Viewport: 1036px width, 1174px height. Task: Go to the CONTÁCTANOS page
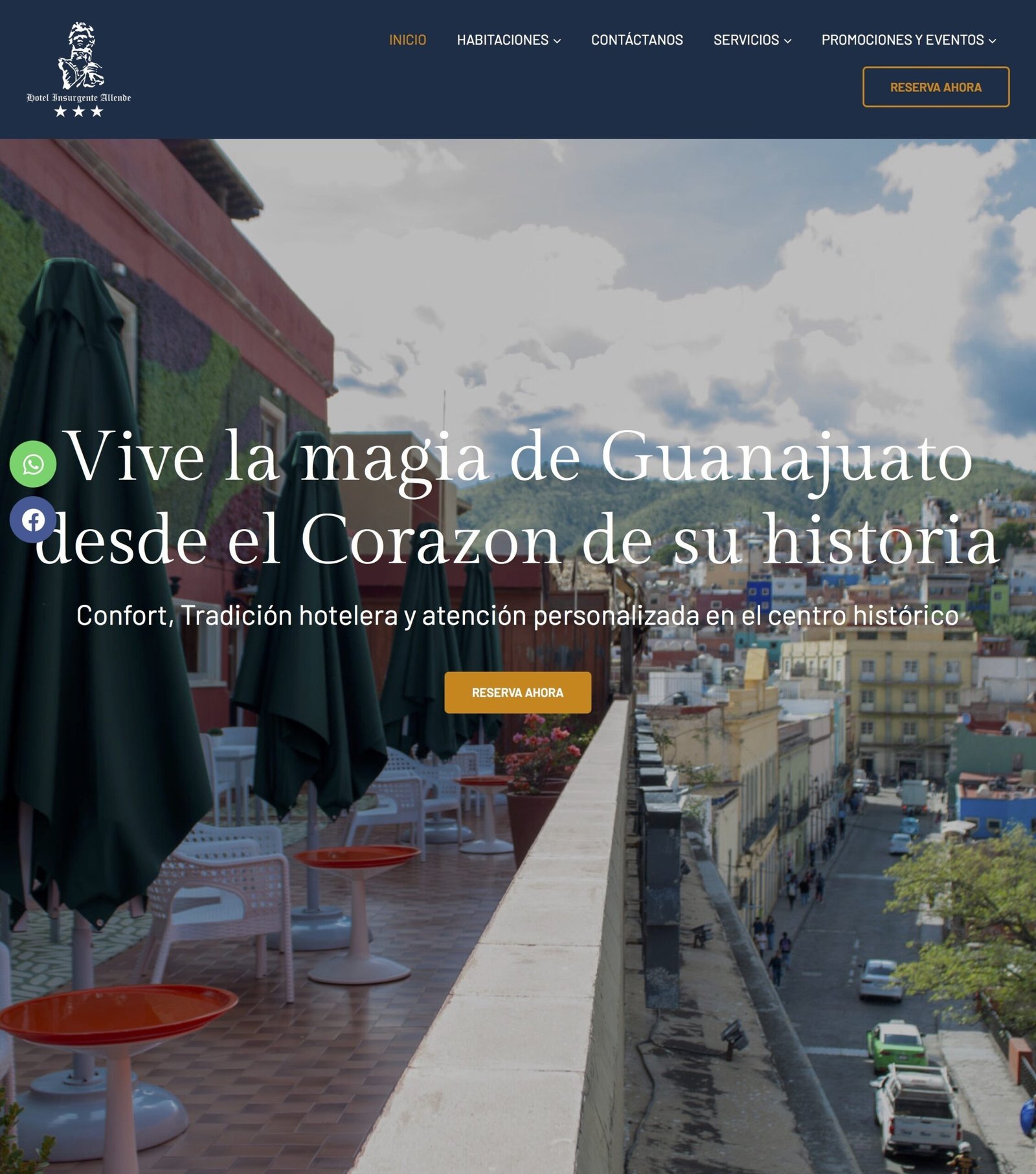[636, 40]
